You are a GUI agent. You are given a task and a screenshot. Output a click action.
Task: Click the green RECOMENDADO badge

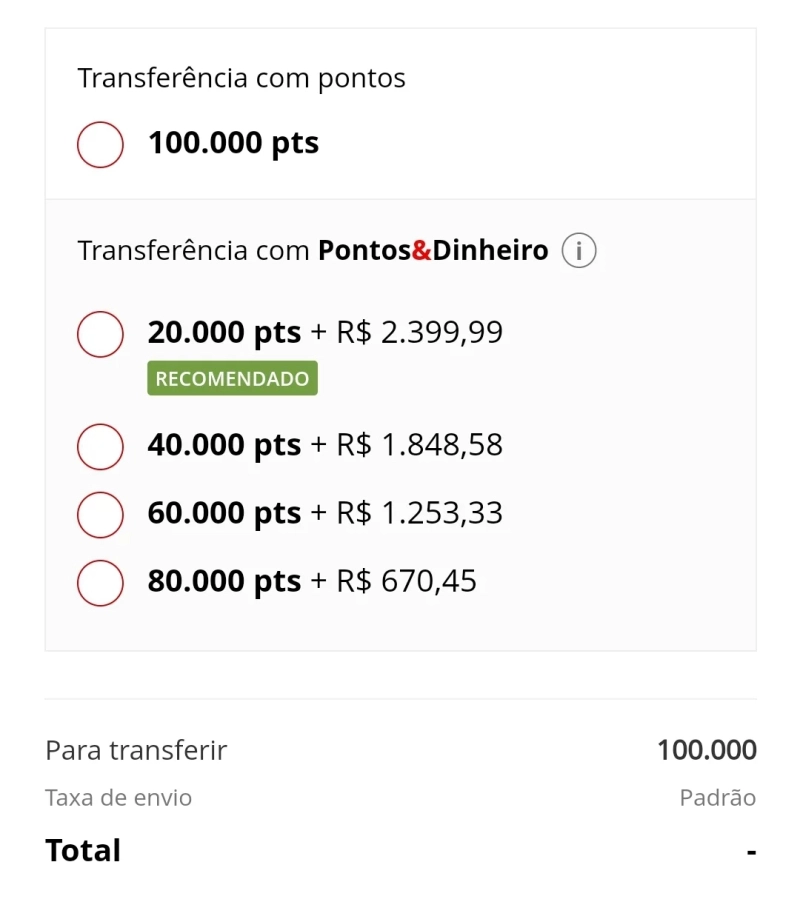click(x=232, y=378)
